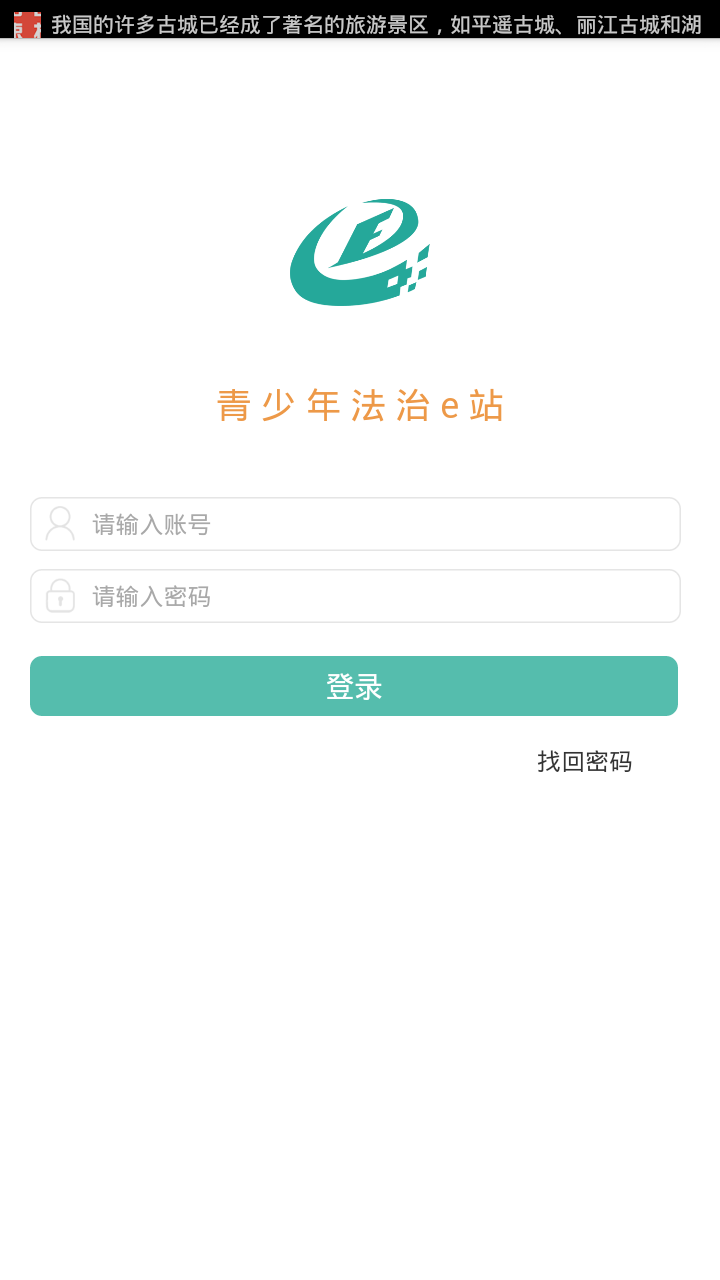Select the user silhouette icon beside 请输入账号
The image size is (720, 1280).
click(x=60, y=523)
